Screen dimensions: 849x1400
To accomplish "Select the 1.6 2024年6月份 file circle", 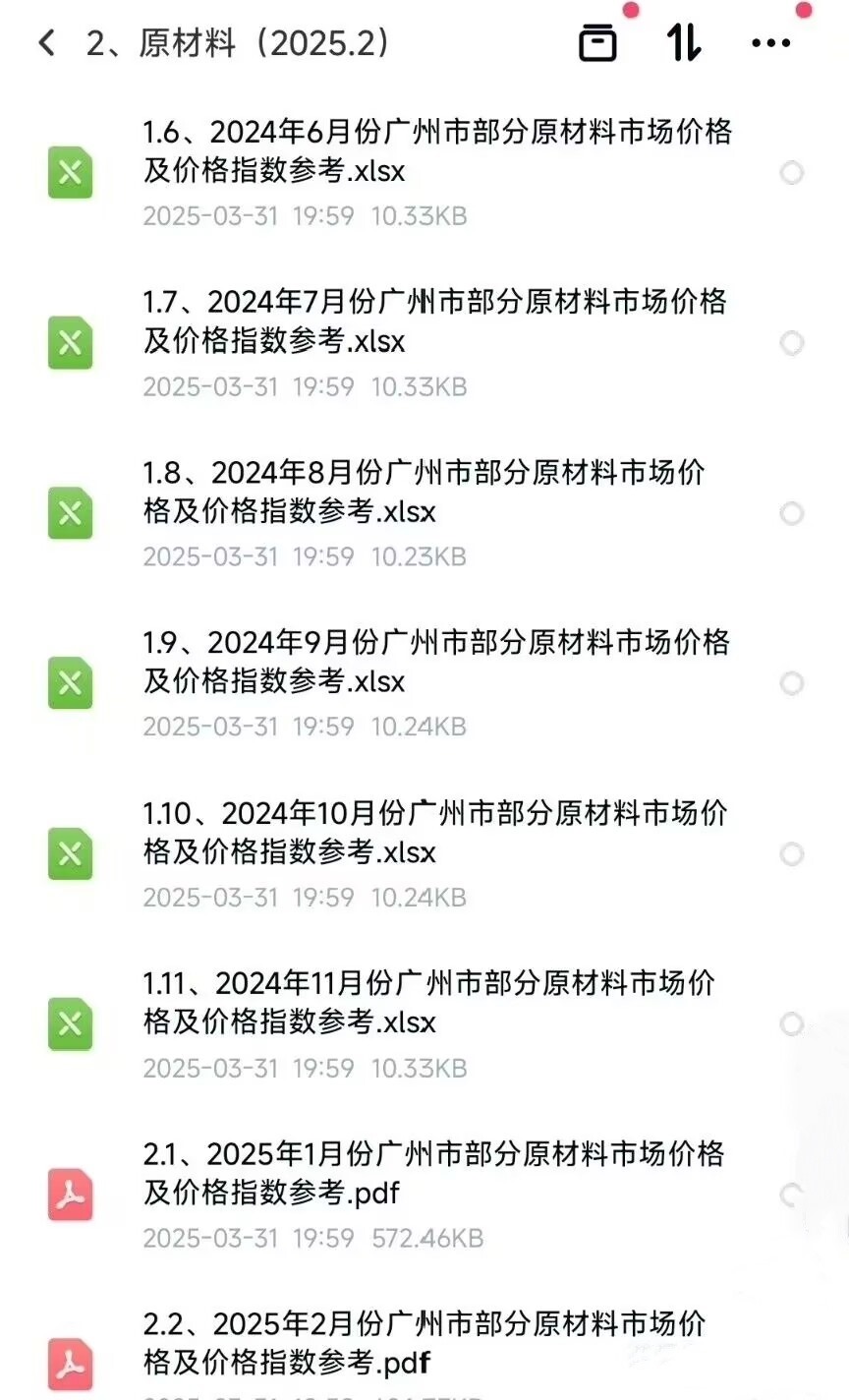I will [791, 173].
